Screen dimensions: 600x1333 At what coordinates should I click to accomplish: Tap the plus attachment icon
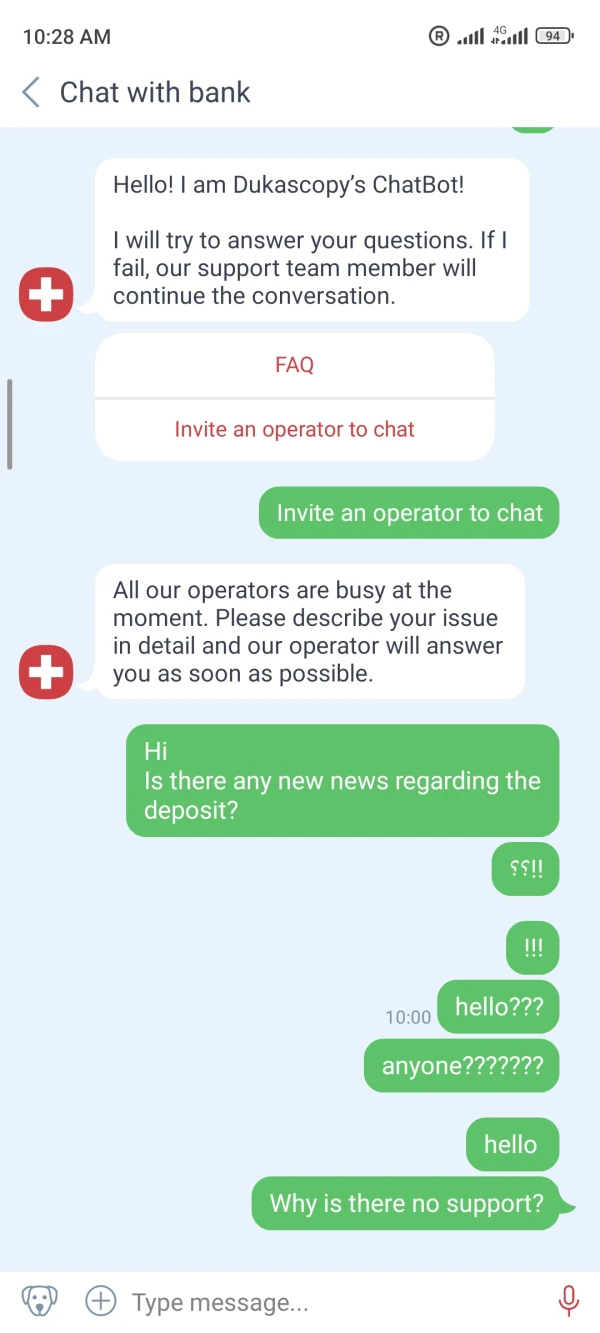tap(100, 1301)
